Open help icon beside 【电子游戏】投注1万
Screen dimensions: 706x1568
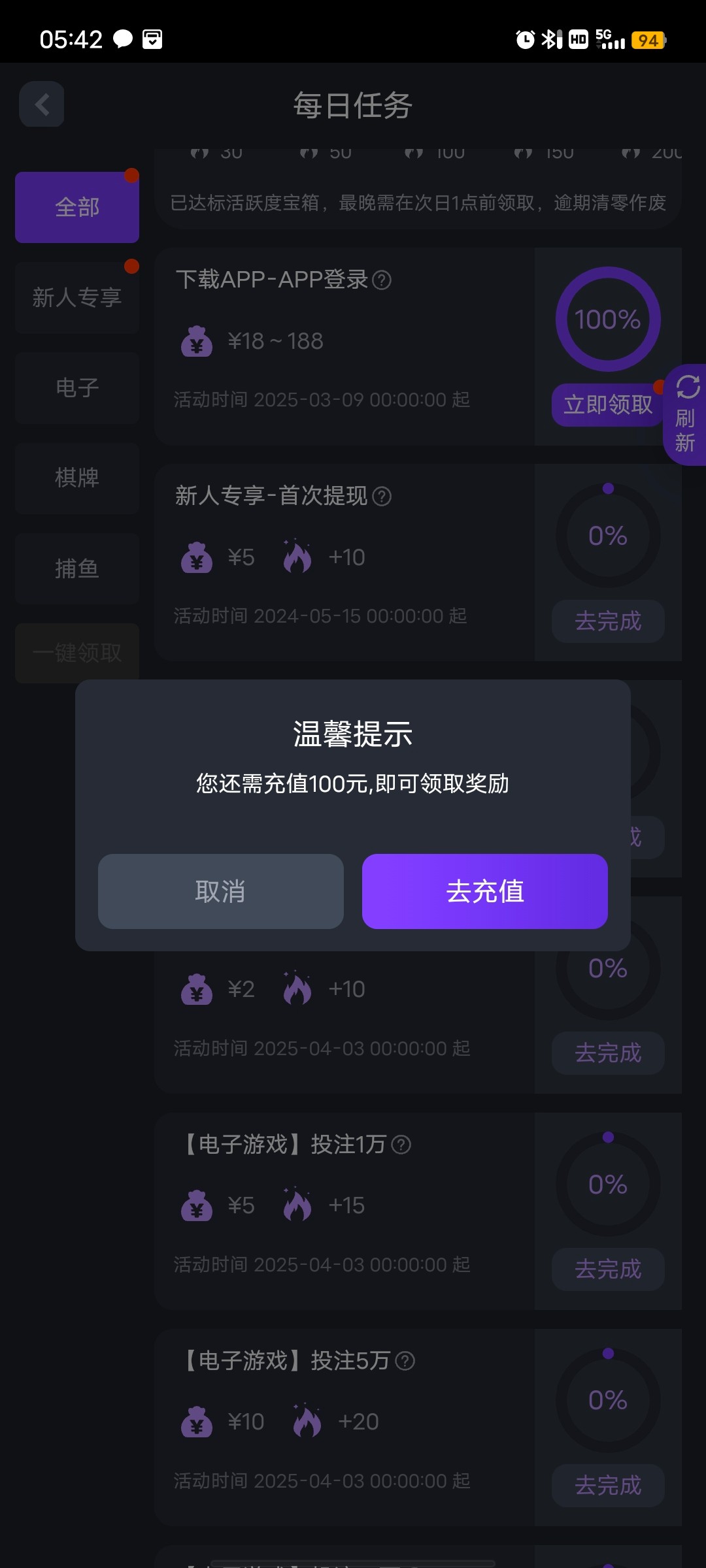pos(401,1145)
